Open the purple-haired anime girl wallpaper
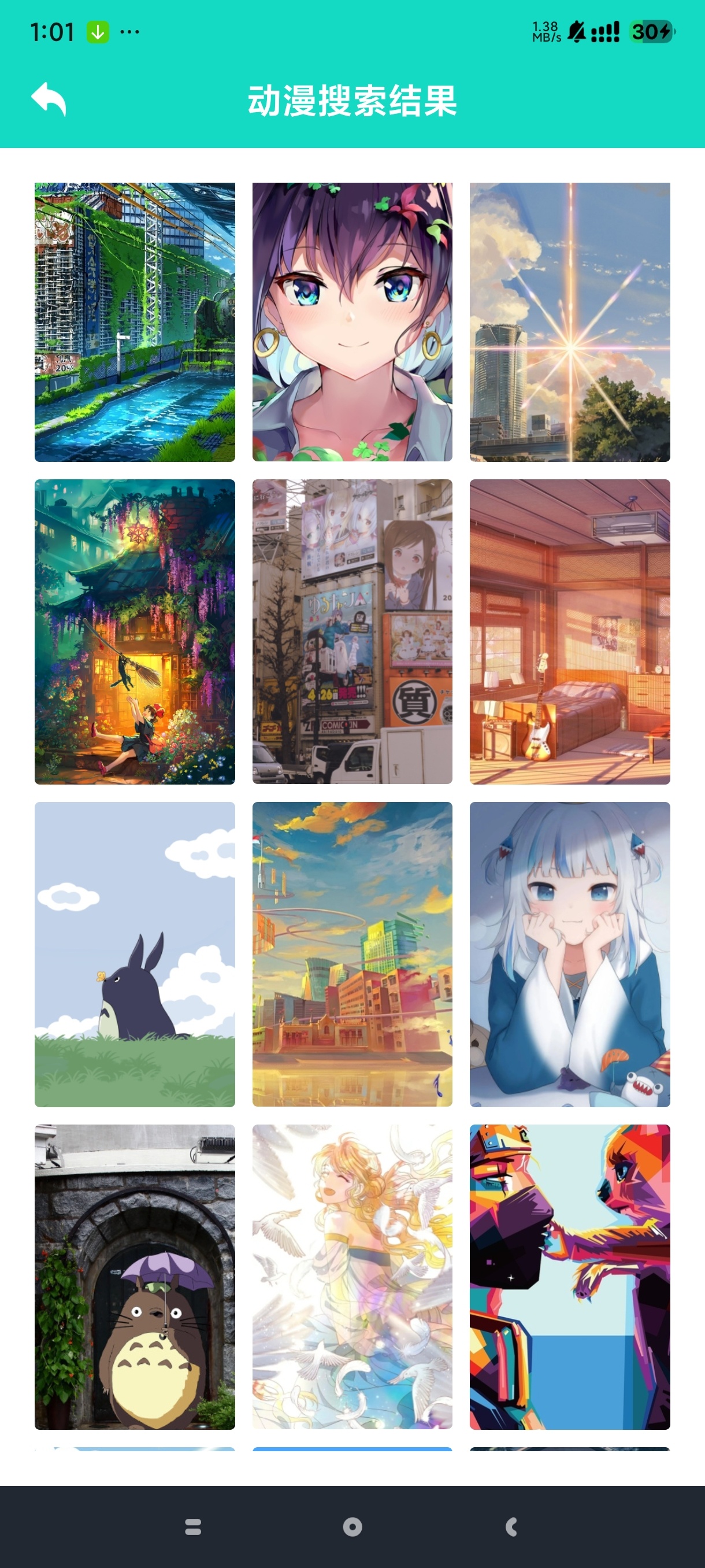 point(352,322)
